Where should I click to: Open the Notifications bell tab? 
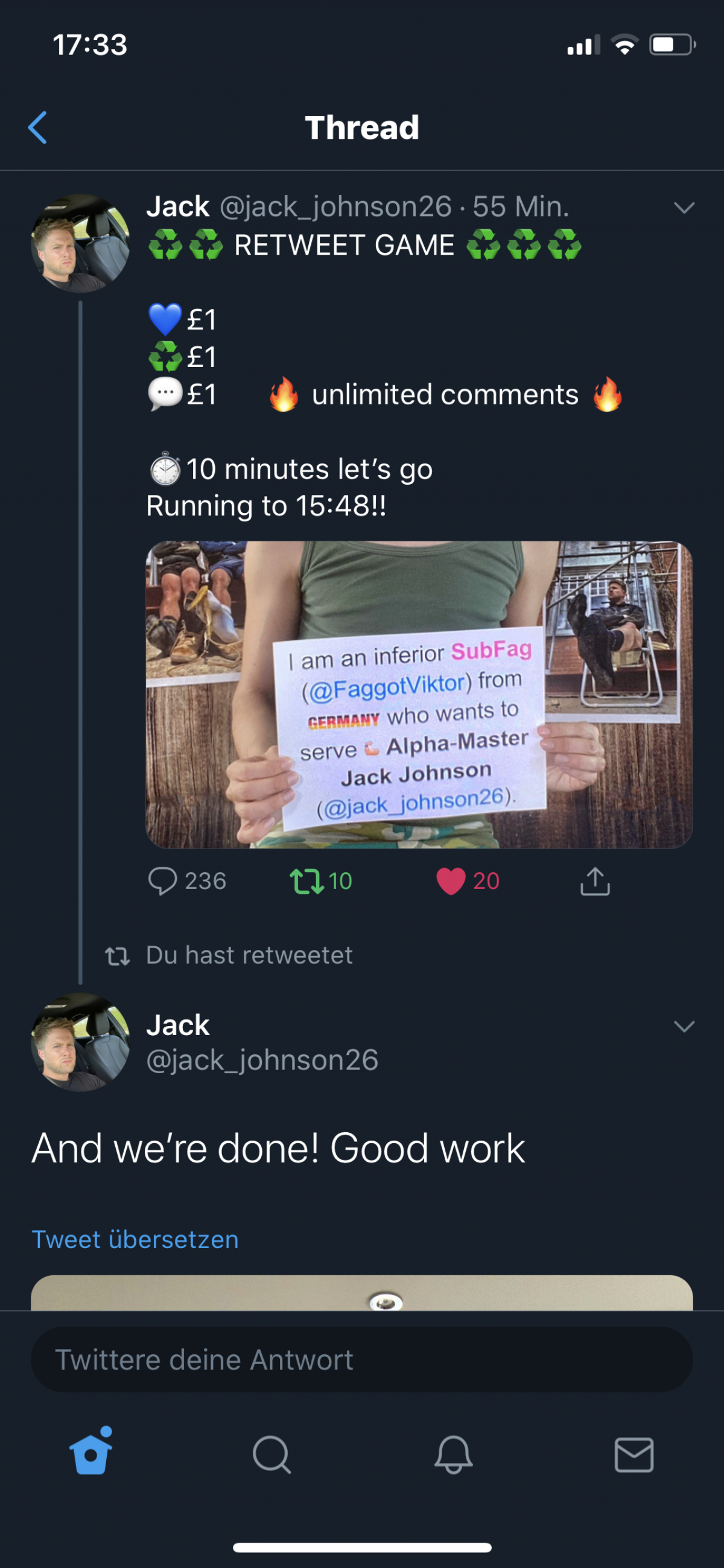click(x=453, y=1454)
